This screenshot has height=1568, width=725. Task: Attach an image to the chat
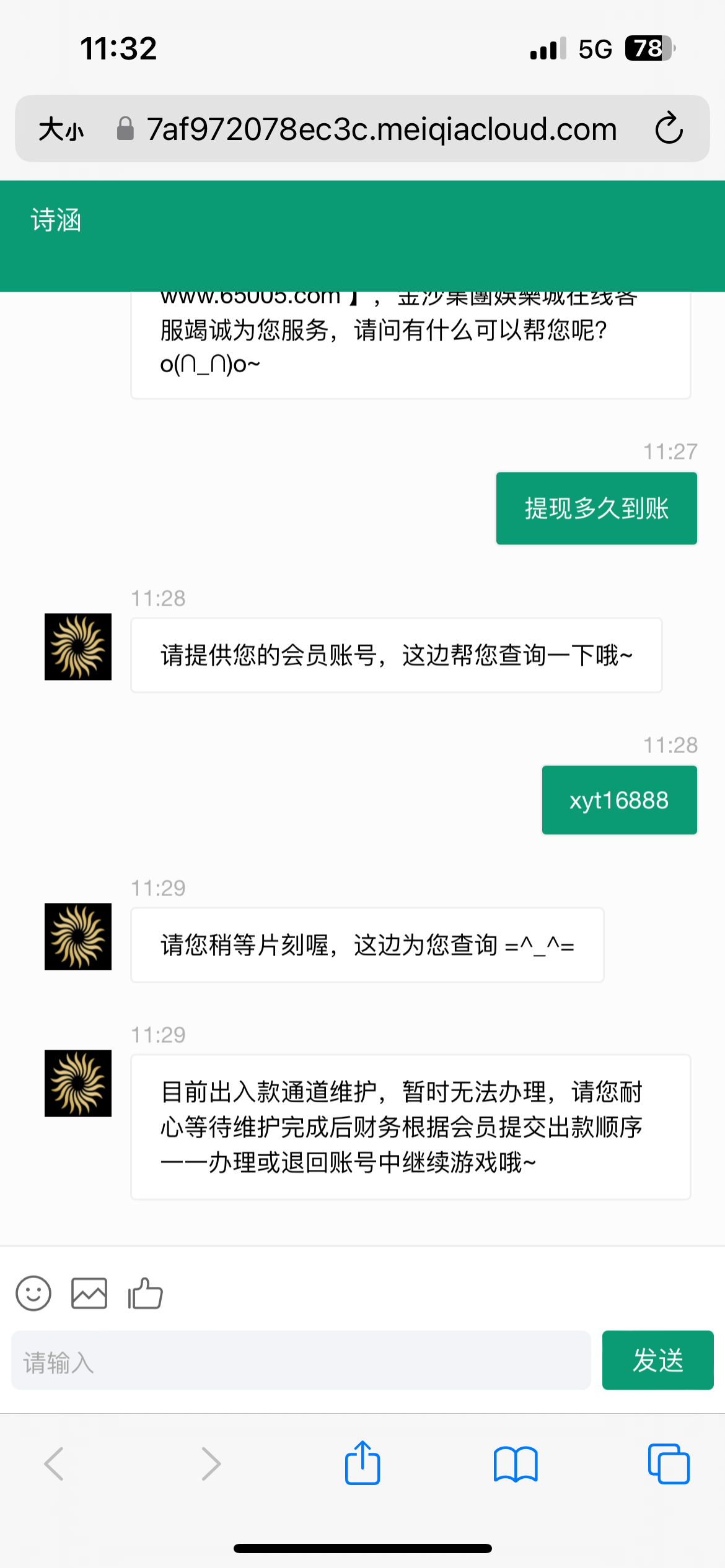click(89, 1293)
